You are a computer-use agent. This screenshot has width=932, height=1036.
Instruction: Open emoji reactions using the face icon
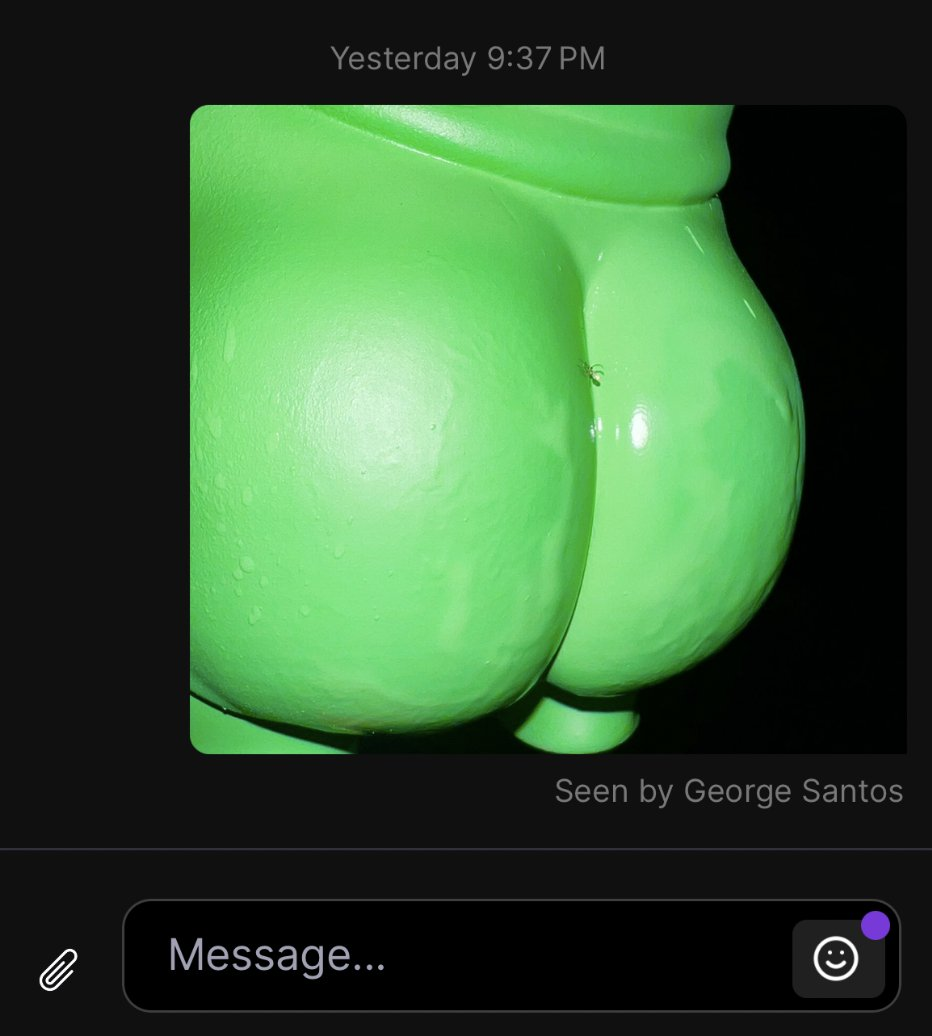click(x=840, y=956)
